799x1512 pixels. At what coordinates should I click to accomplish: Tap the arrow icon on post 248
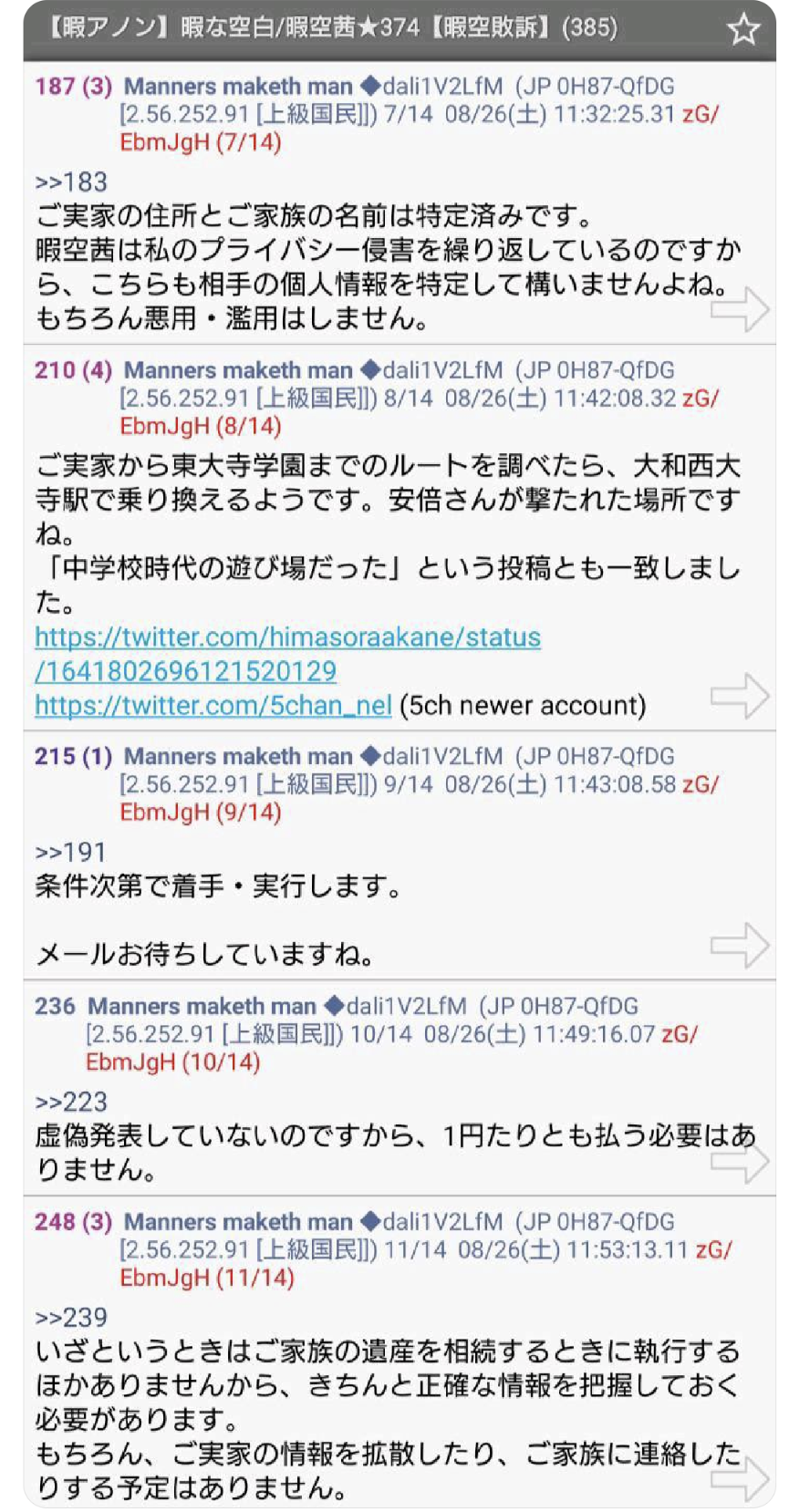740,1477
